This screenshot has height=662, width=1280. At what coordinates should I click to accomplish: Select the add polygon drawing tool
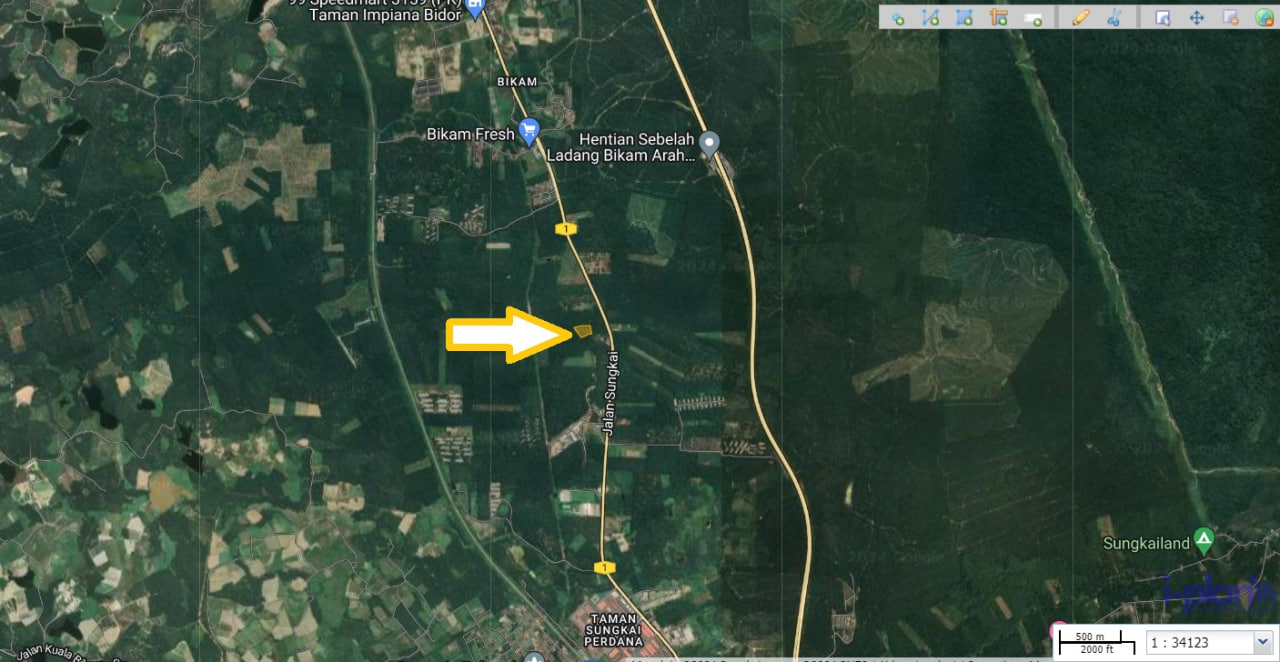[x=964, y=18]
